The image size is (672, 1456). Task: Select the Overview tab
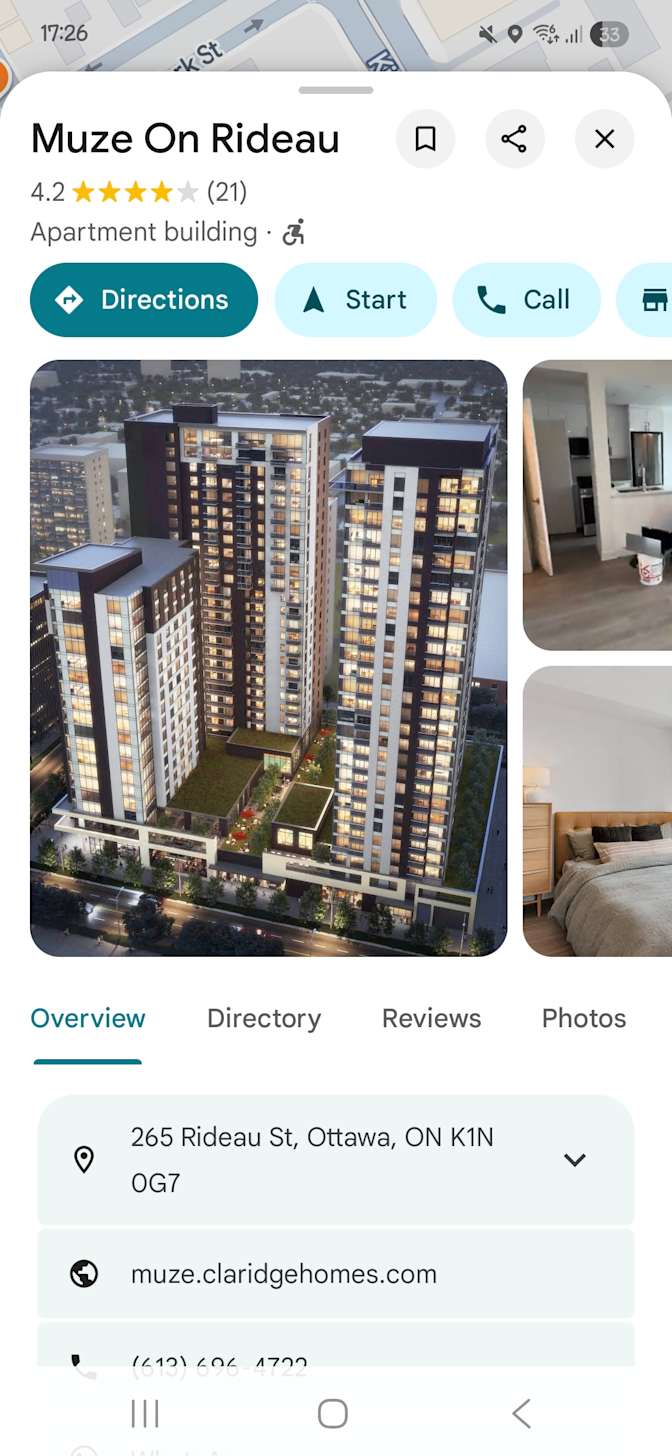pyautogui.click(x=88, y=1018)
